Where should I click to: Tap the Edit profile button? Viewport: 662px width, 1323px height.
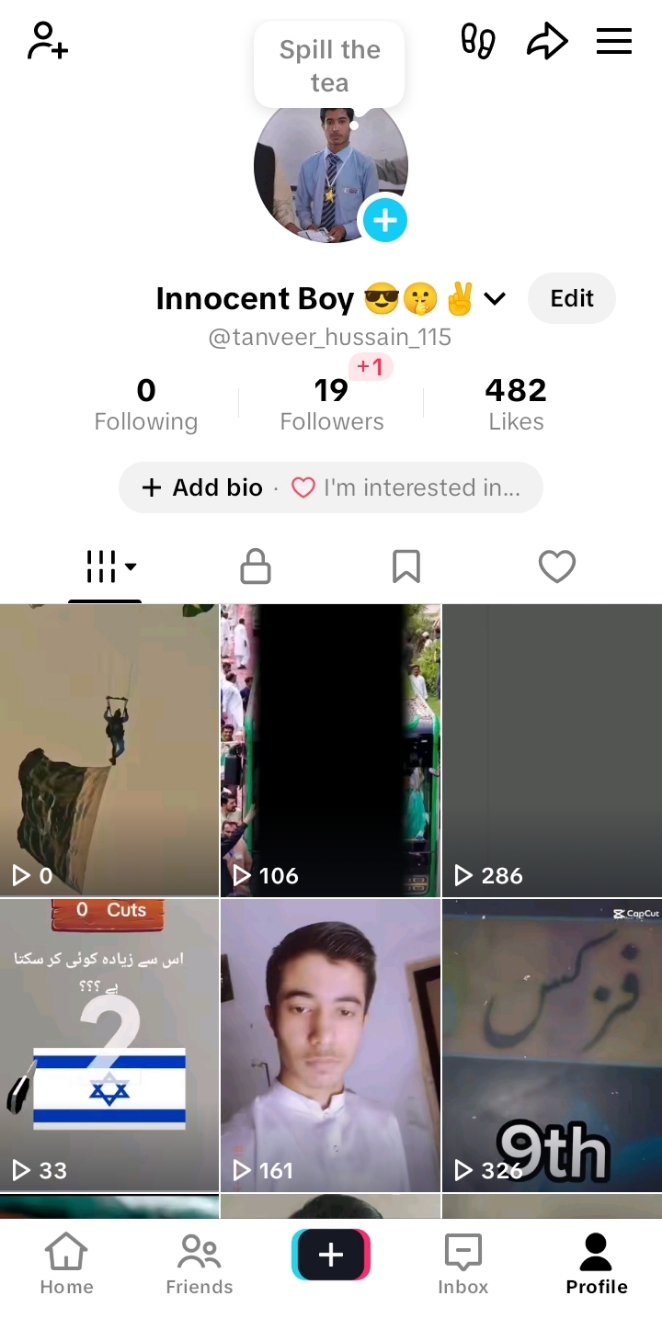click(x=571, y=298)
